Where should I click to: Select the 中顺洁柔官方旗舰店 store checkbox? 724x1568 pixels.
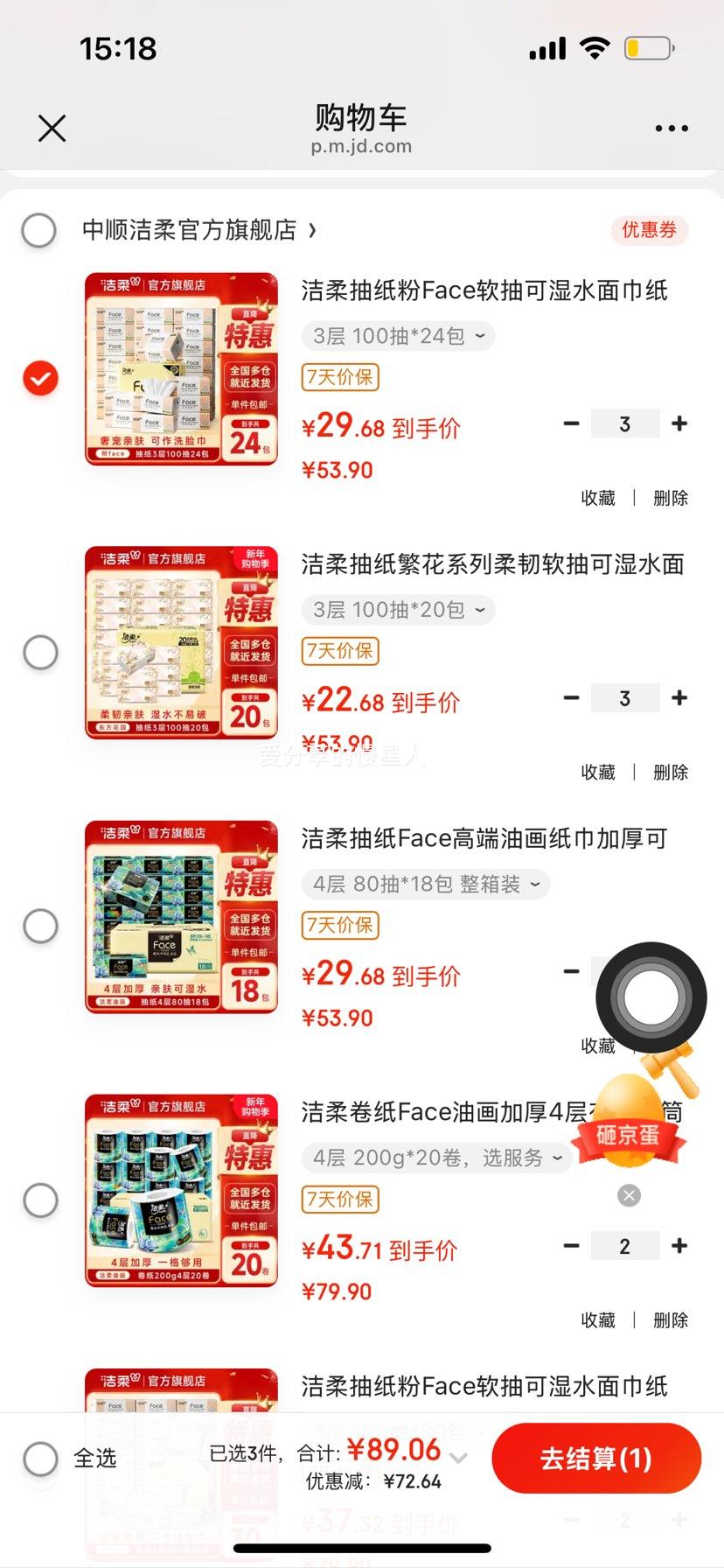(38, 230)
